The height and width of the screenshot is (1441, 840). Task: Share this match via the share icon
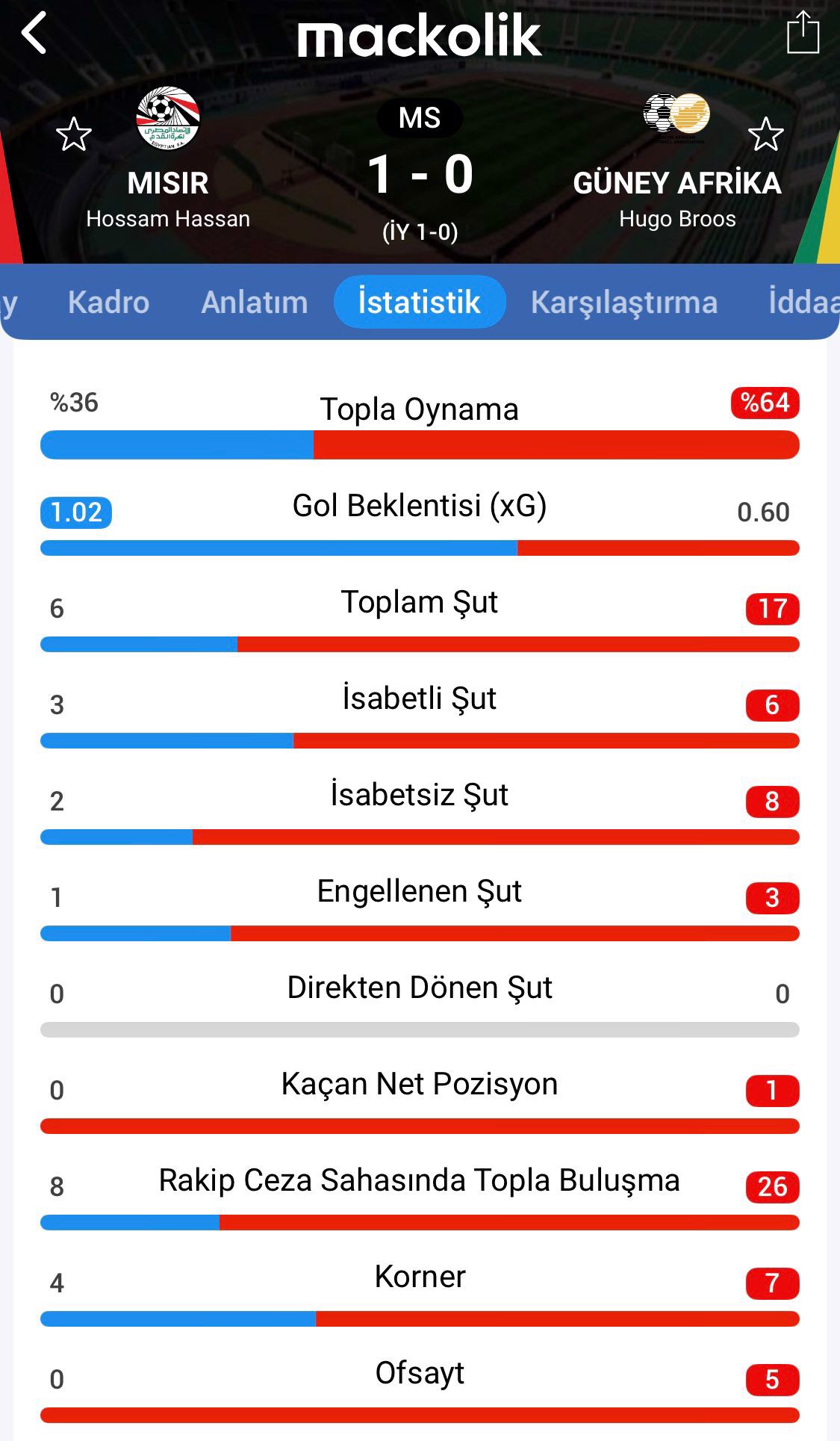coord(803,33)
